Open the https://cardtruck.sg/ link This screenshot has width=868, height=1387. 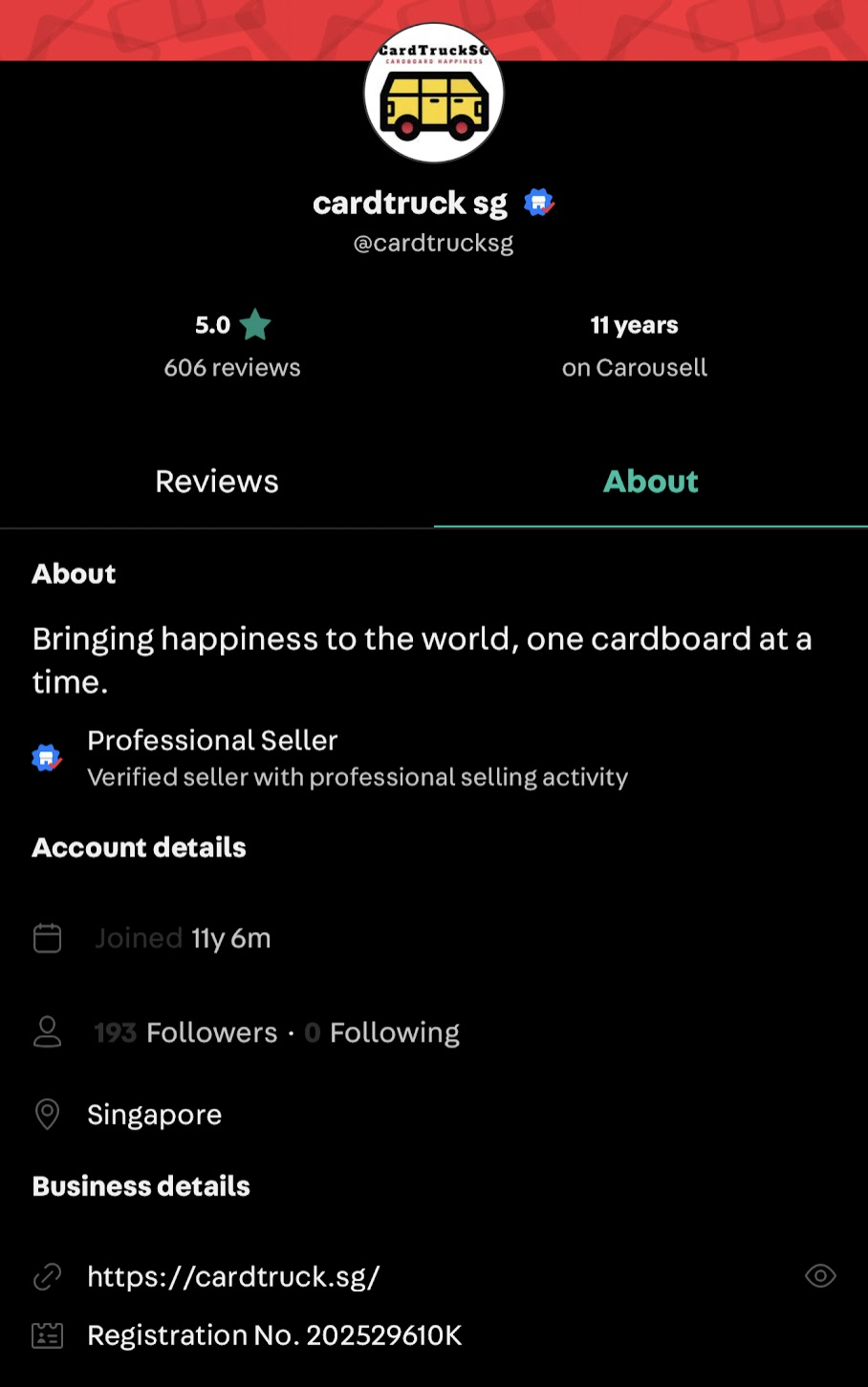point(233,1276)
